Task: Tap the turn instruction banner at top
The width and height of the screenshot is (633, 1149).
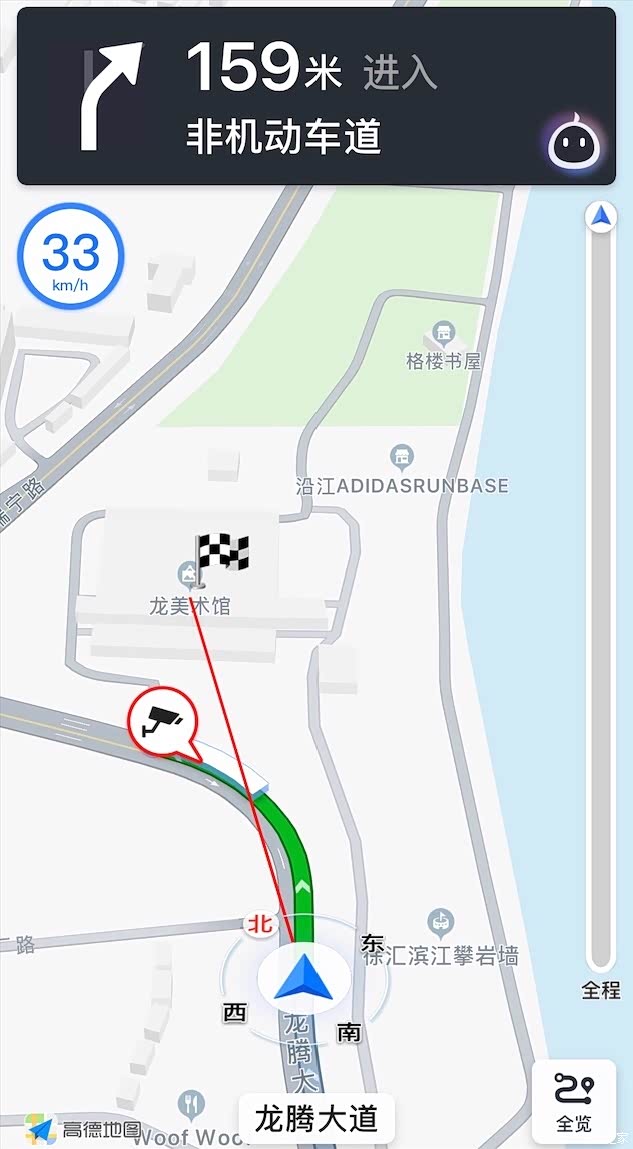Action: [316, 96]
